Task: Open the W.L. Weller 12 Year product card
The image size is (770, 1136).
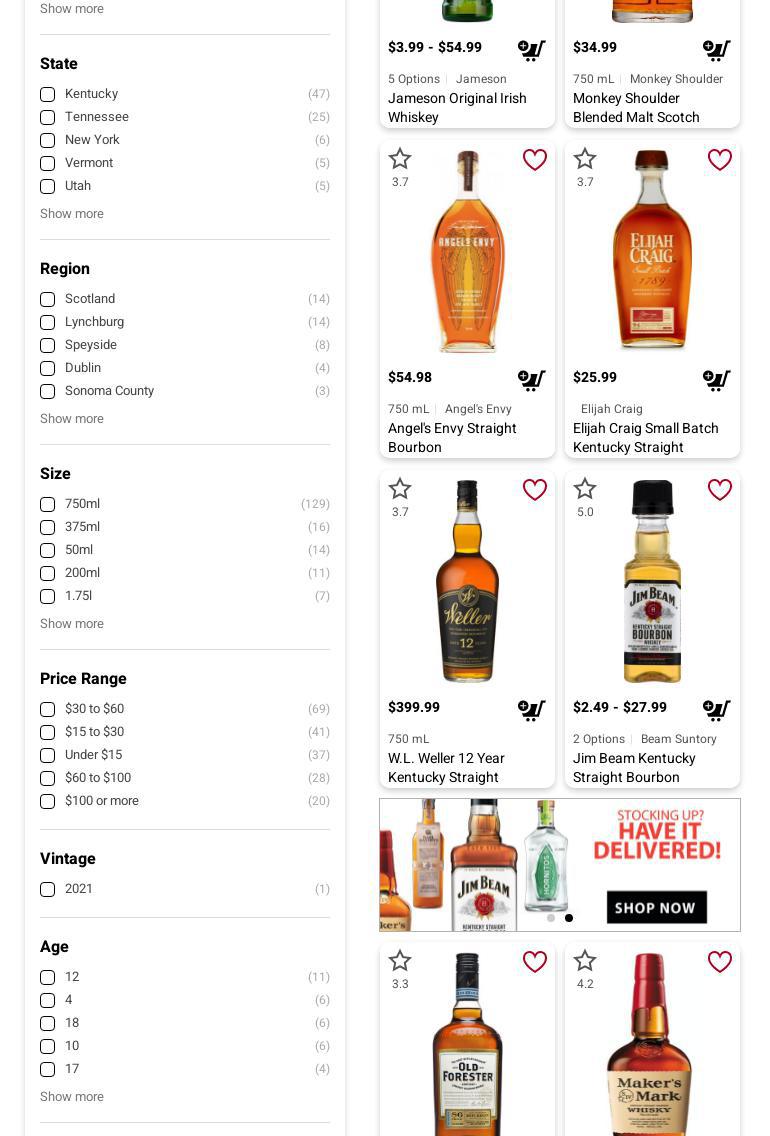Action: pos(467,629)
